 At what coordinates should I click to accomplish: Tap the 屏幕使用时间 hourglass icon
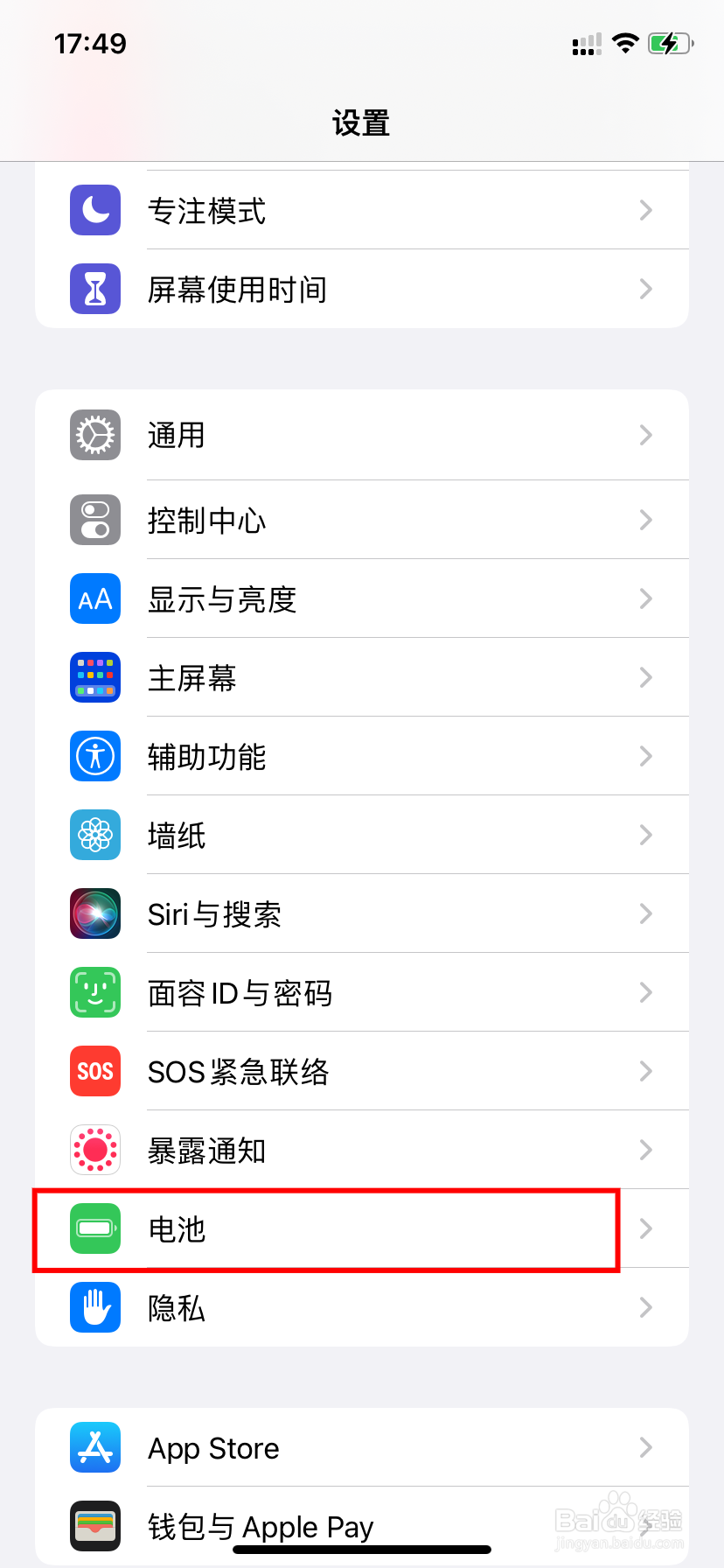94,289
